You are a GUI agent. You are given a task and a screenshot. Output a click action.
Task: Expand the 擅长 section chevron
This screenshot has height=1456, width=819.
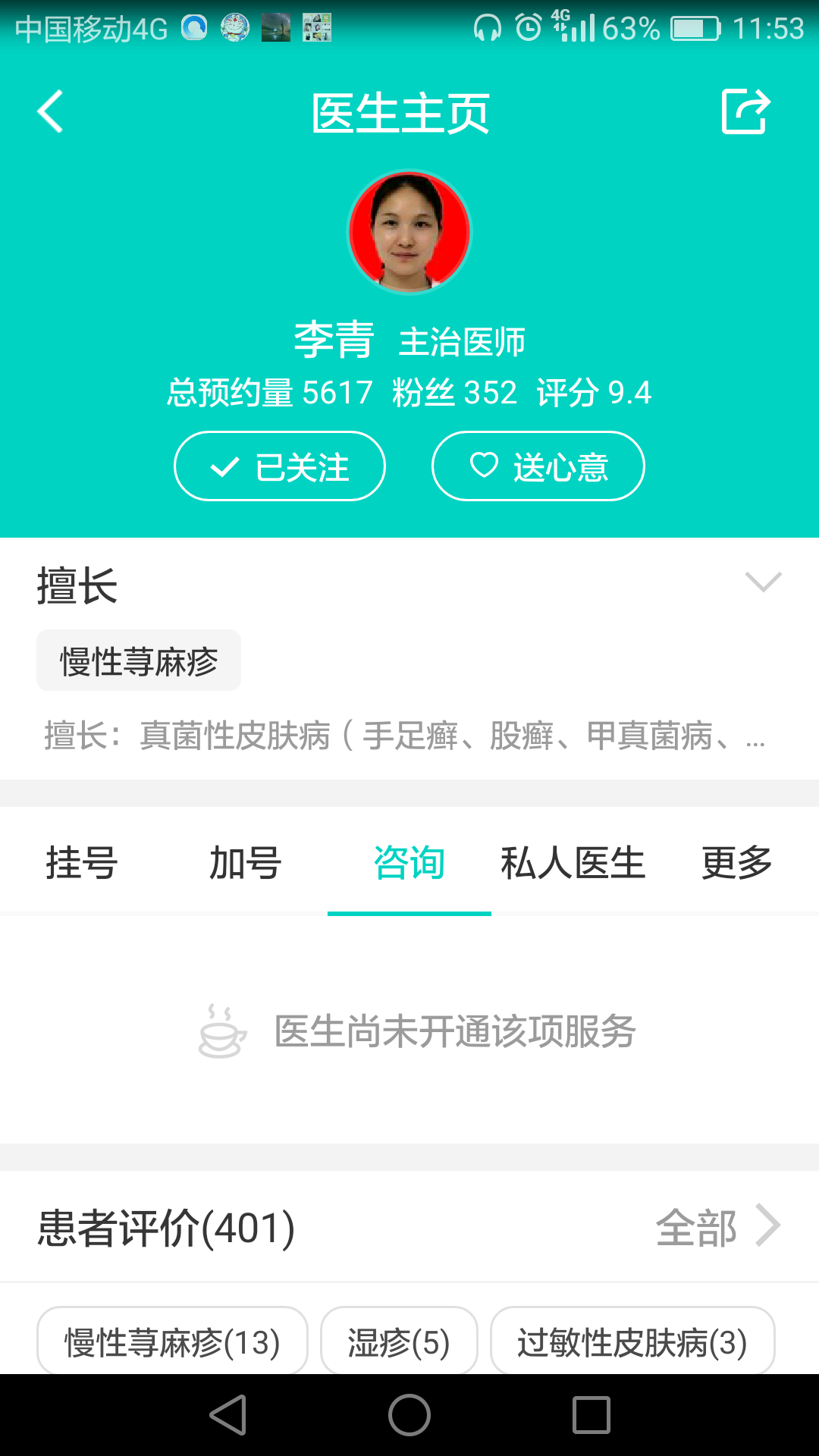(763, 582)
